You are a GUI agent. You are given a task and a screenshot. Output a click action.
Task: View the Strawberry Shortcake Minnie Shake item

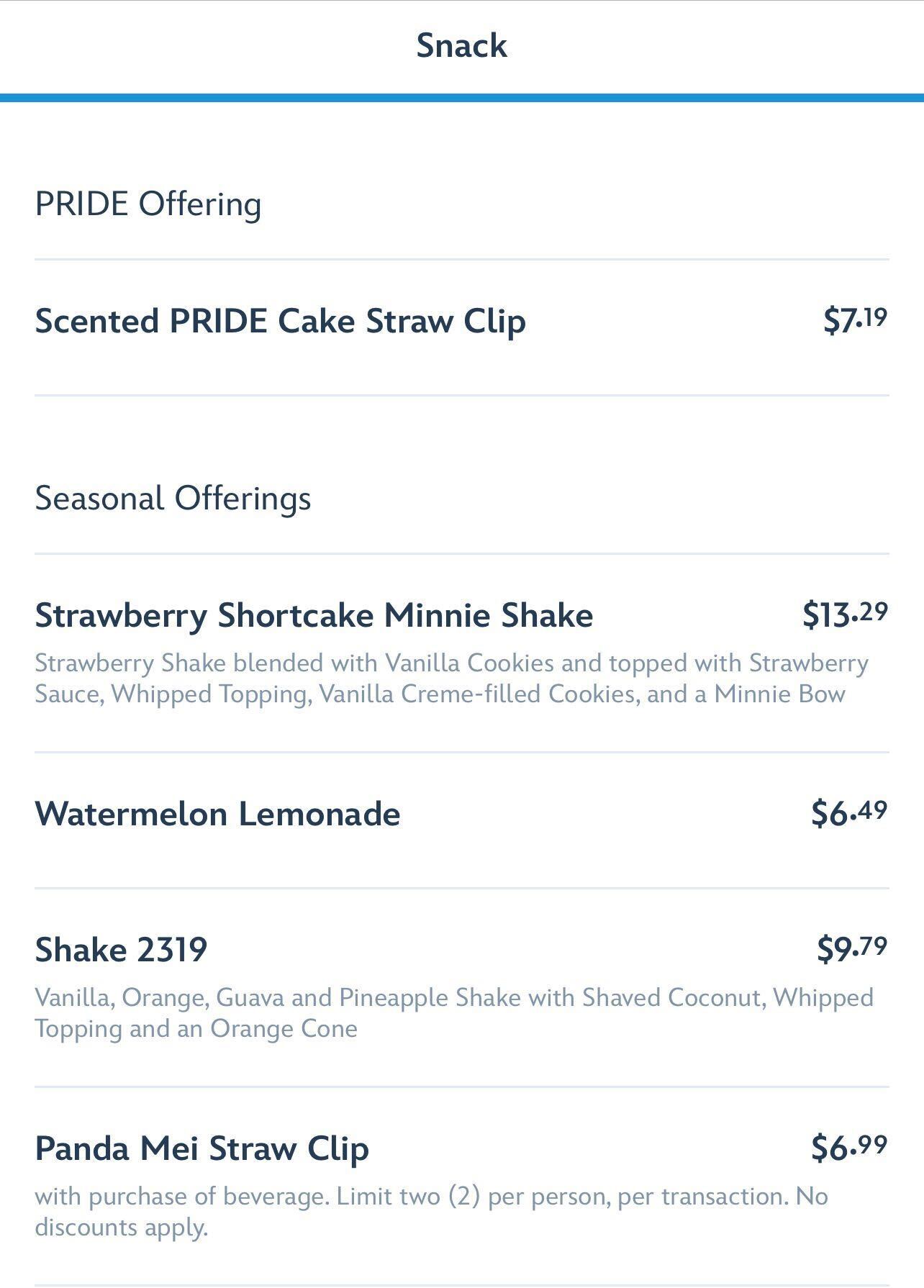tap(314, 616)
